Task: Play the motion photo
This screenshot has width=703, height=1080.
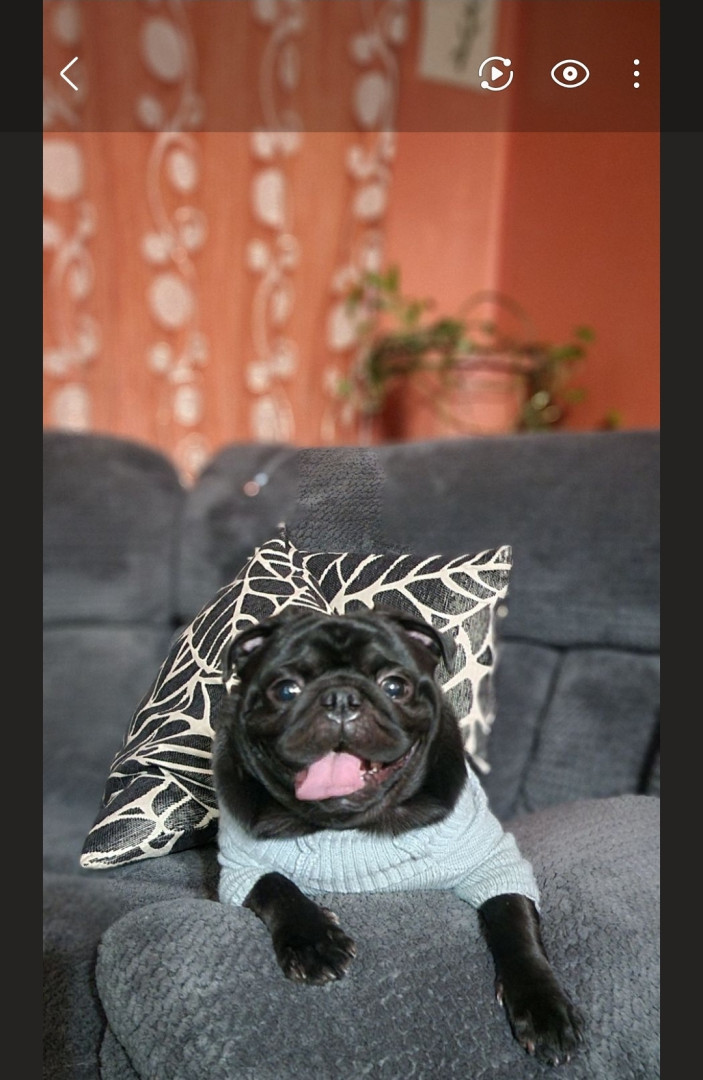Action: 495,74
